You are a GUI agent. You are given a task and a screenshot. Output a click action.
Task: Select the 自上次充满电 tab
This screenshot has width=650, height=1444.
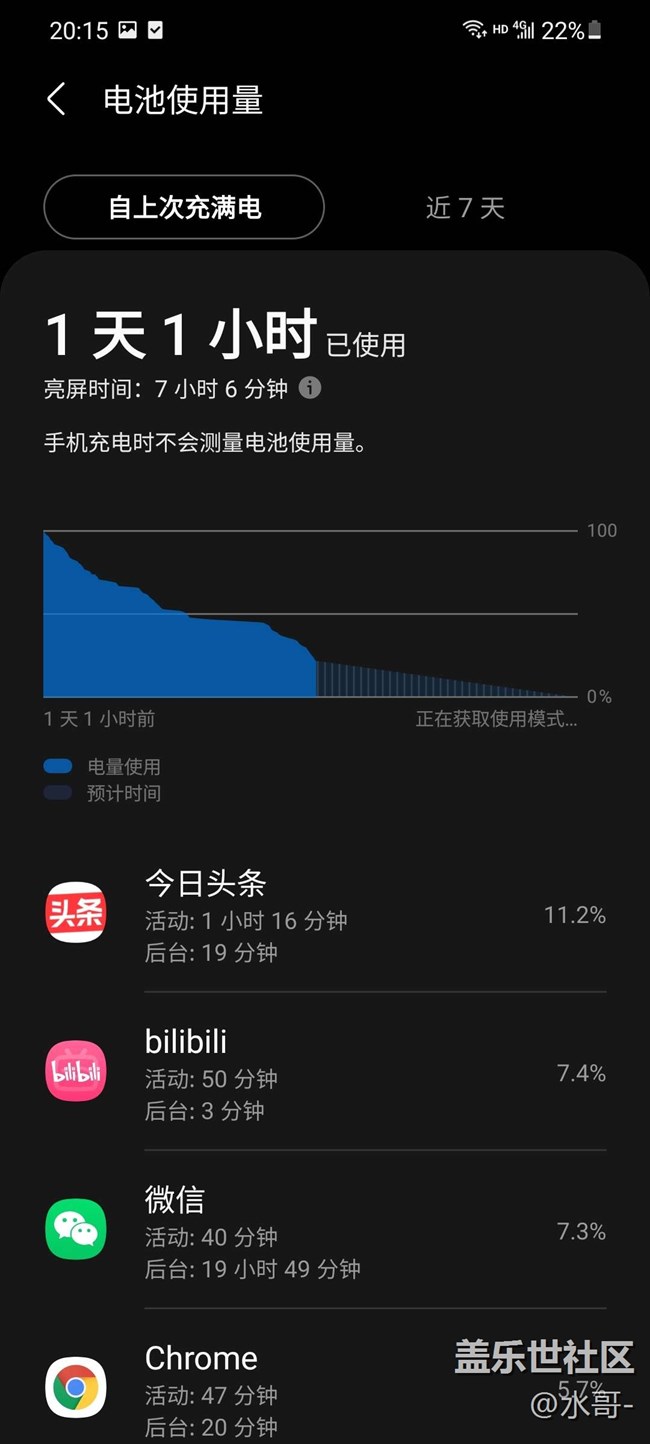[184, 207]
